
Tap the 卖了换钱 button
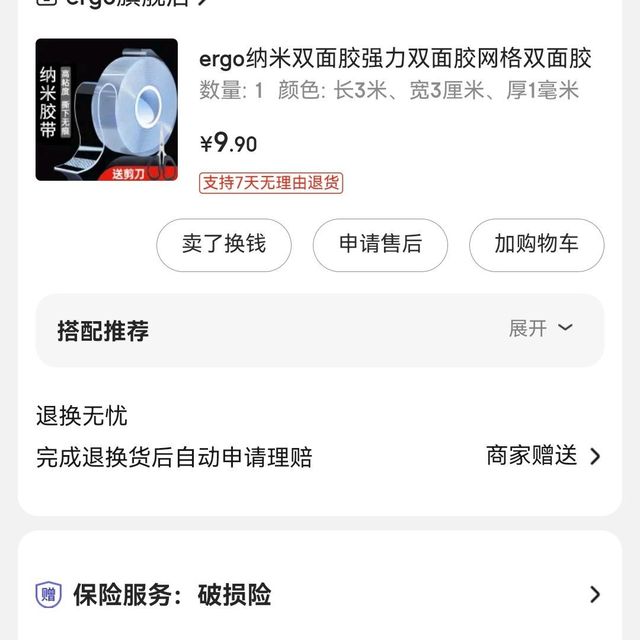click(224, 245)
